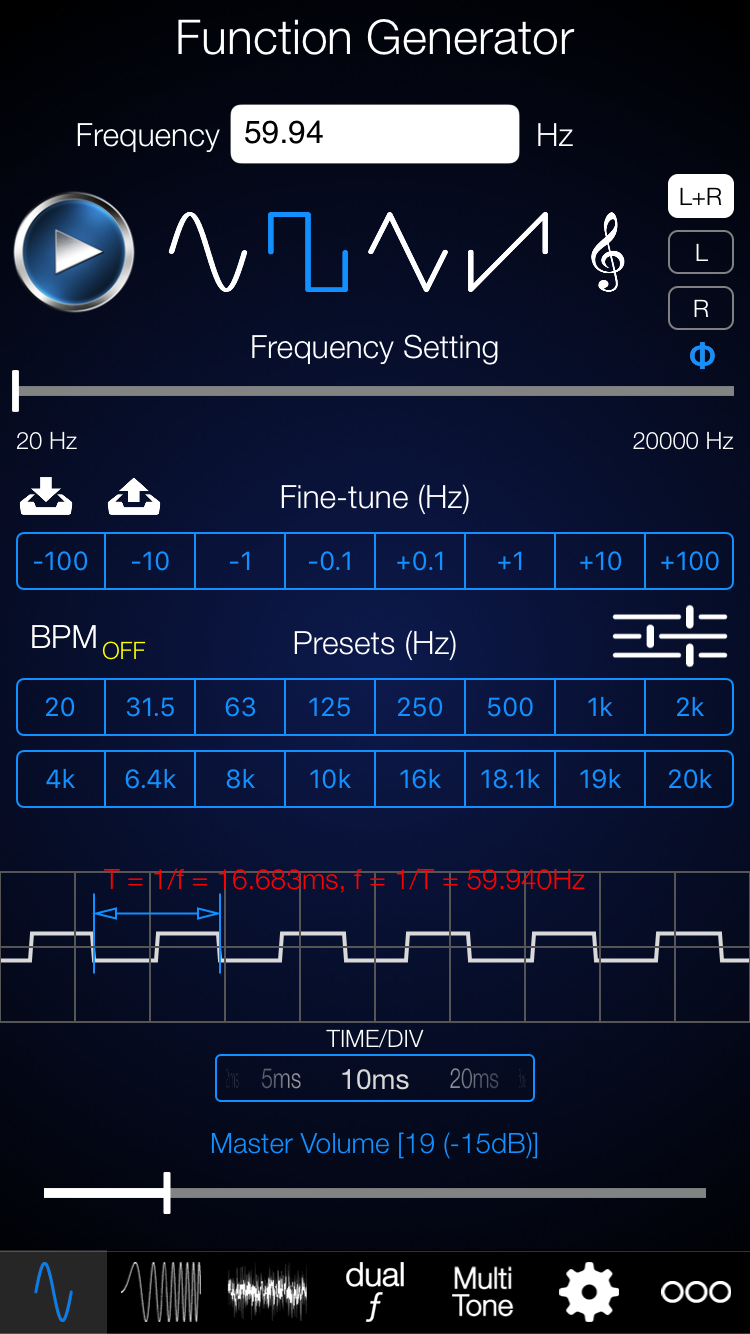Choose the sawtooth waveform
This screenshot has height=1334, width=750.
508,250
